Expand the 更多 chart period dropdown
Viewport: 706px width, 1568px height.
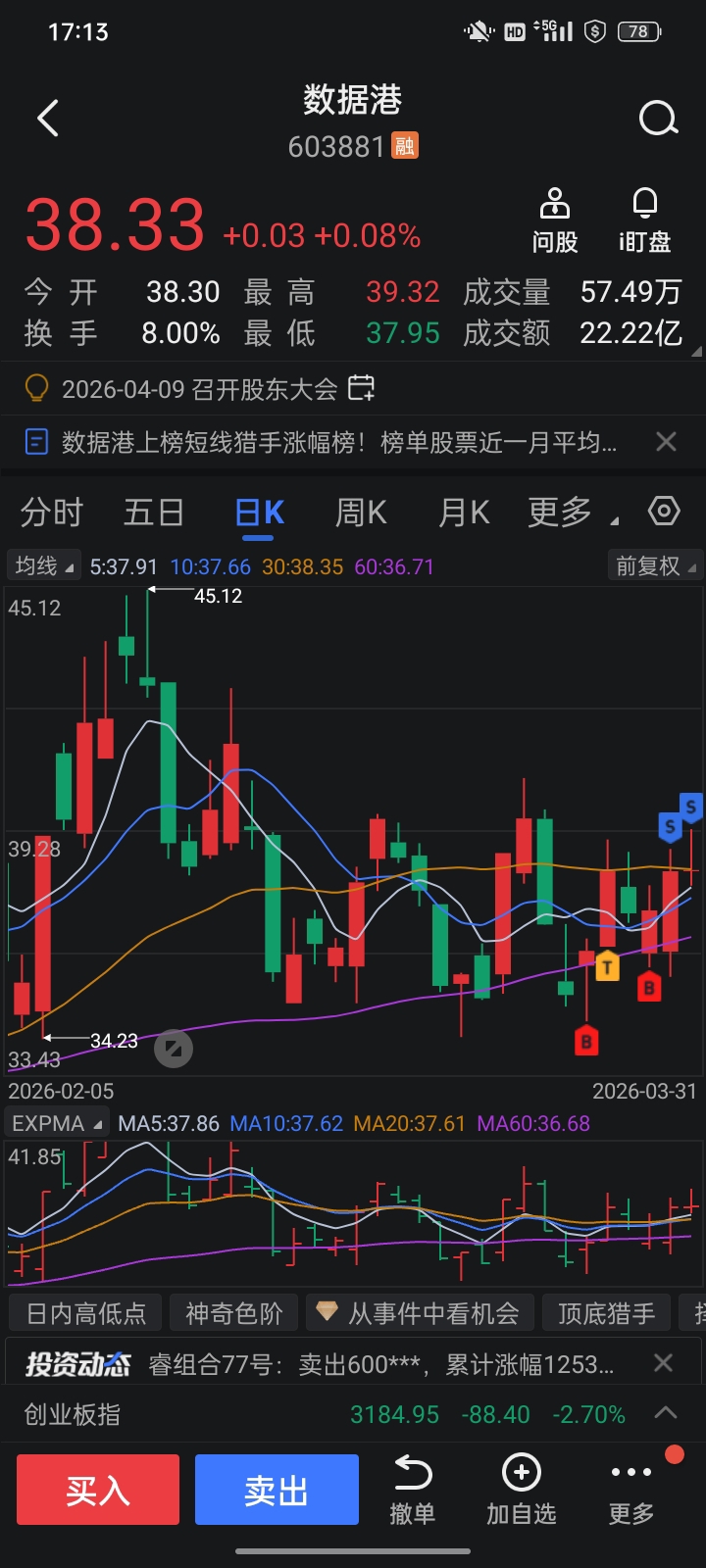pos(573,513)
